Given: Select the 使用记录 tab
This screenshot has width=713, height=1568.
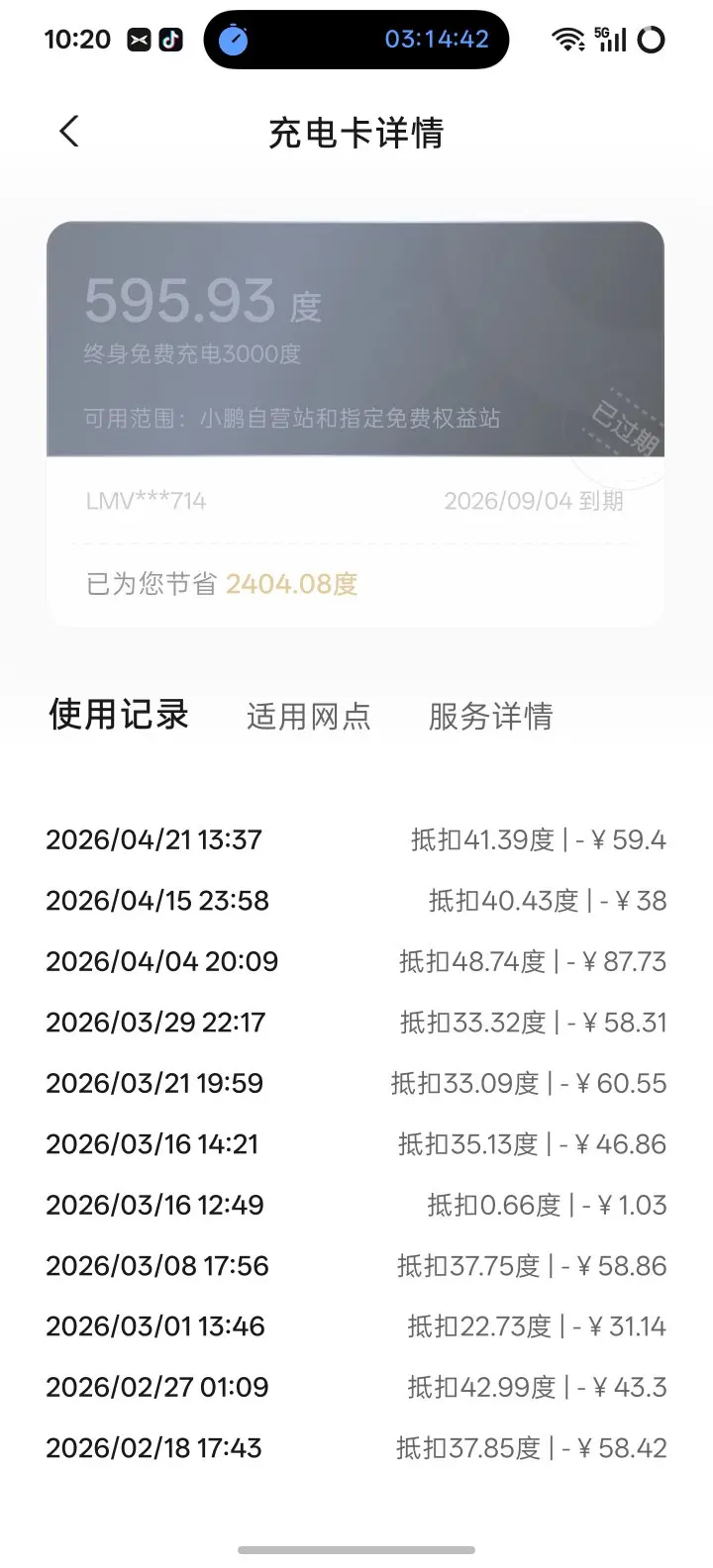Looking at the screenshot, I should pyautogui.click(x=119, y=714).
